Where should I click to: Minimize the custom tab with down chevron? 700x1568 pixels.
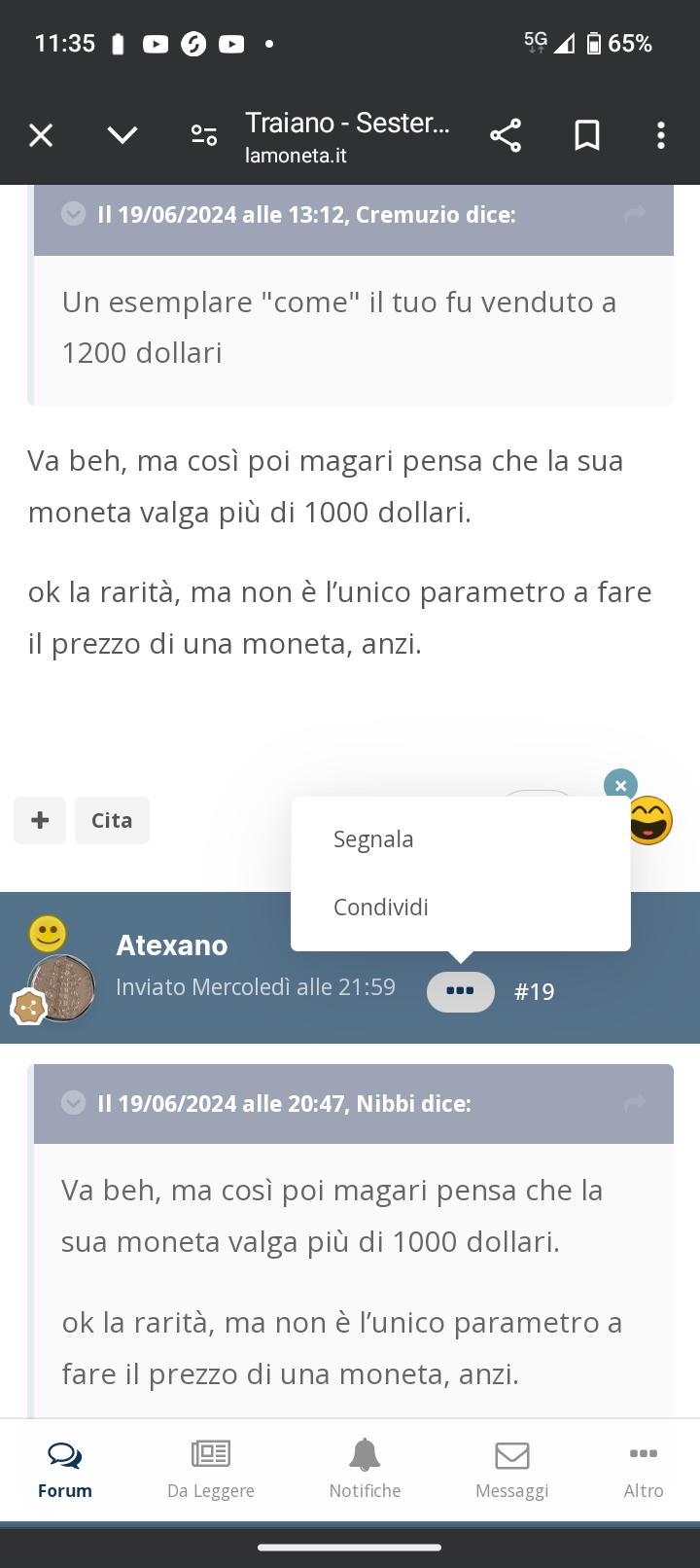[122, 135]
